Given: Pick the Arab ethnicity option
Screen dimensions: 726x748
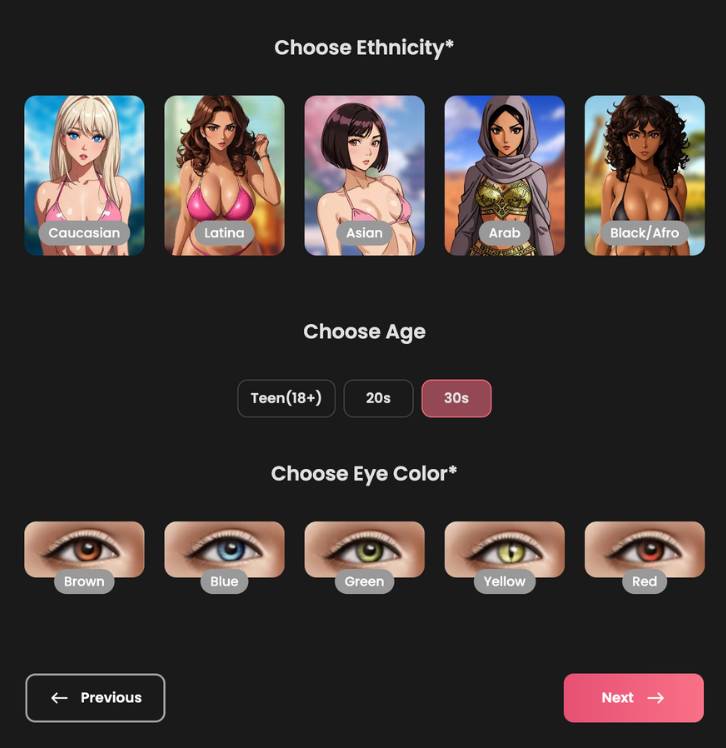Looking at the screenshot, I should [x=504, y=175].
